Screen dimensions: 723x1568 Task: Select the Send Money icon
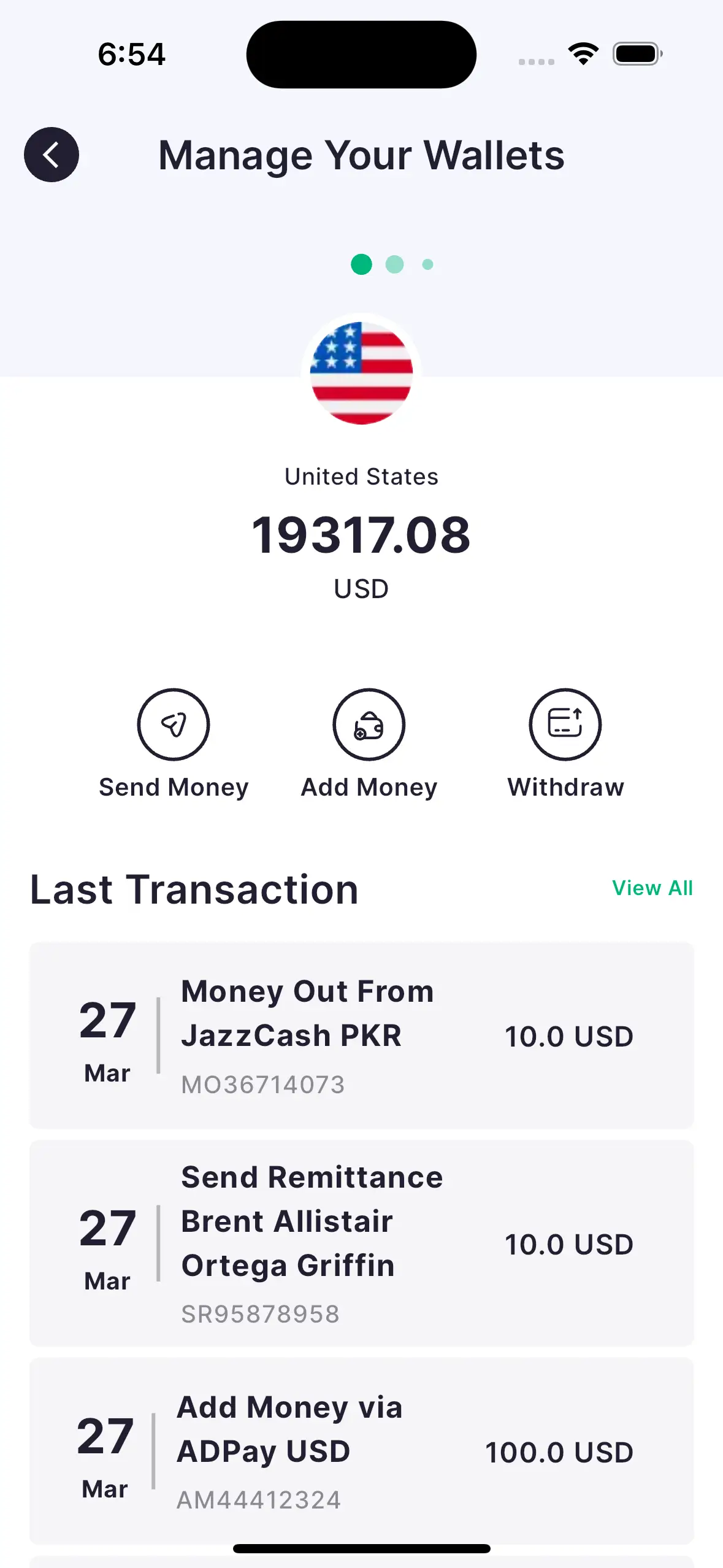click(174, 724)
